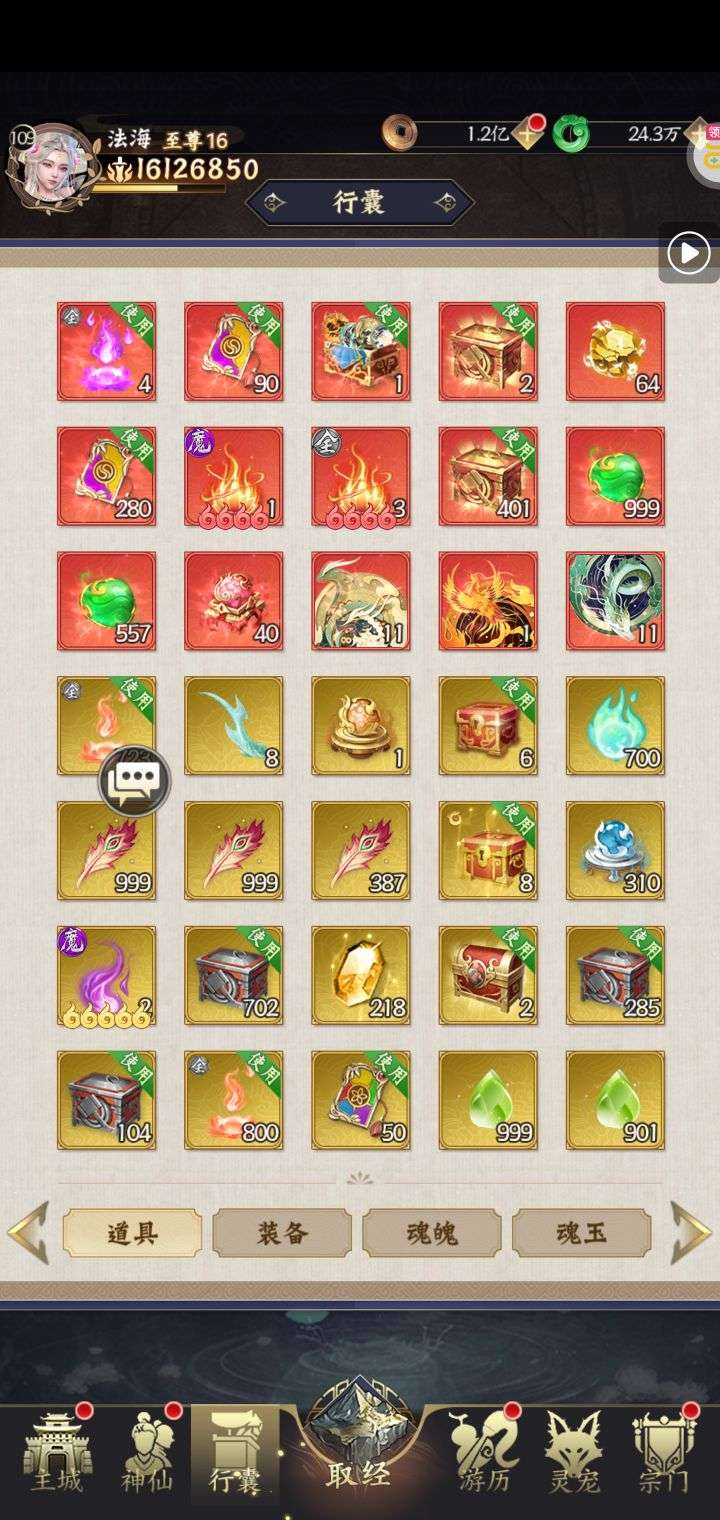
Task: Open the 魂魄 tab
Action: pos(432,1233)
